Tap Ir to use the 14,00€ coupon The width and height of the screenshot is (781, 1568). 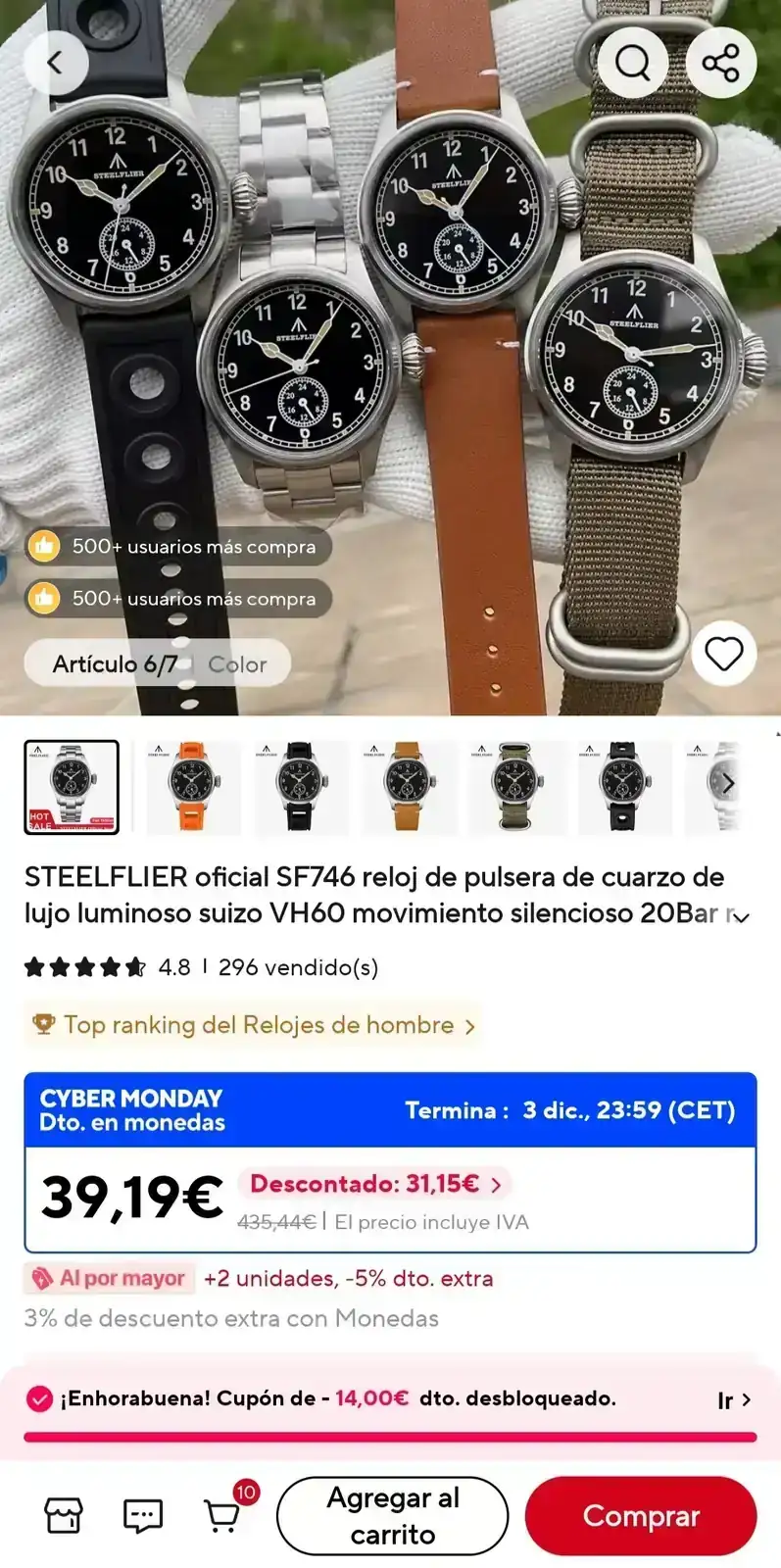click(x=734, y=1400)
